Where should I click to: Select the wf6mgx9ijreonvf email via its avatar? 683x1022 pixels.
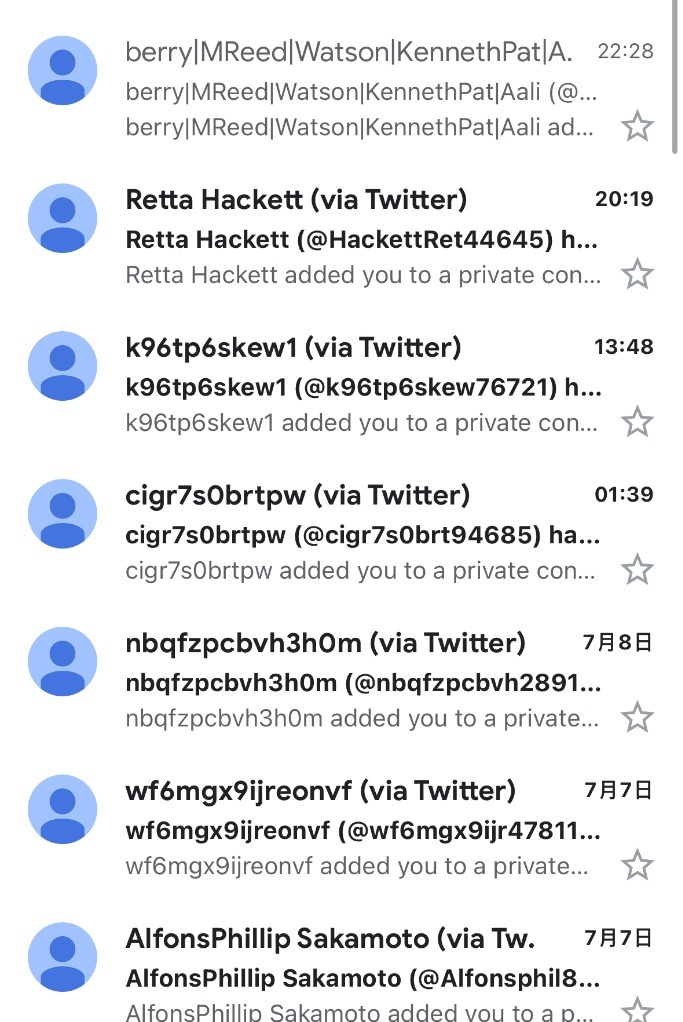click(x=63, y=809)
